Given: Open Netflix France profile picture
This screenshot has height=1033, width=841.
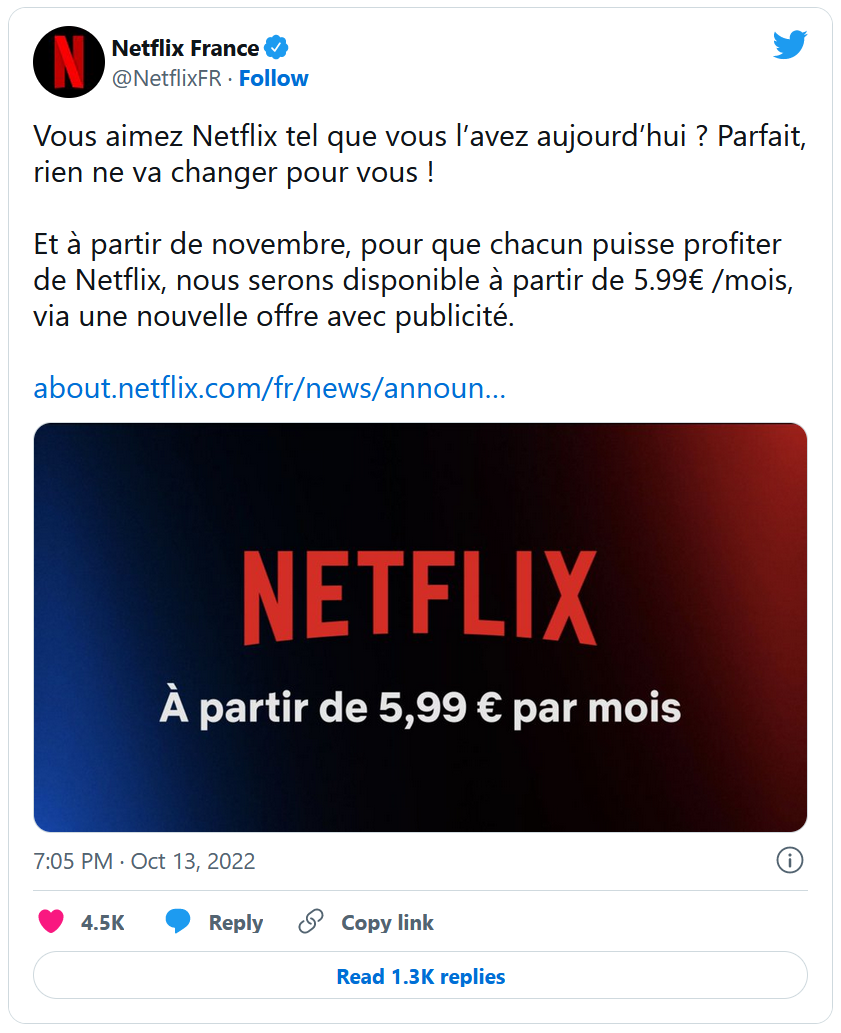Looking at the screenshot, I should click(69, 62).
